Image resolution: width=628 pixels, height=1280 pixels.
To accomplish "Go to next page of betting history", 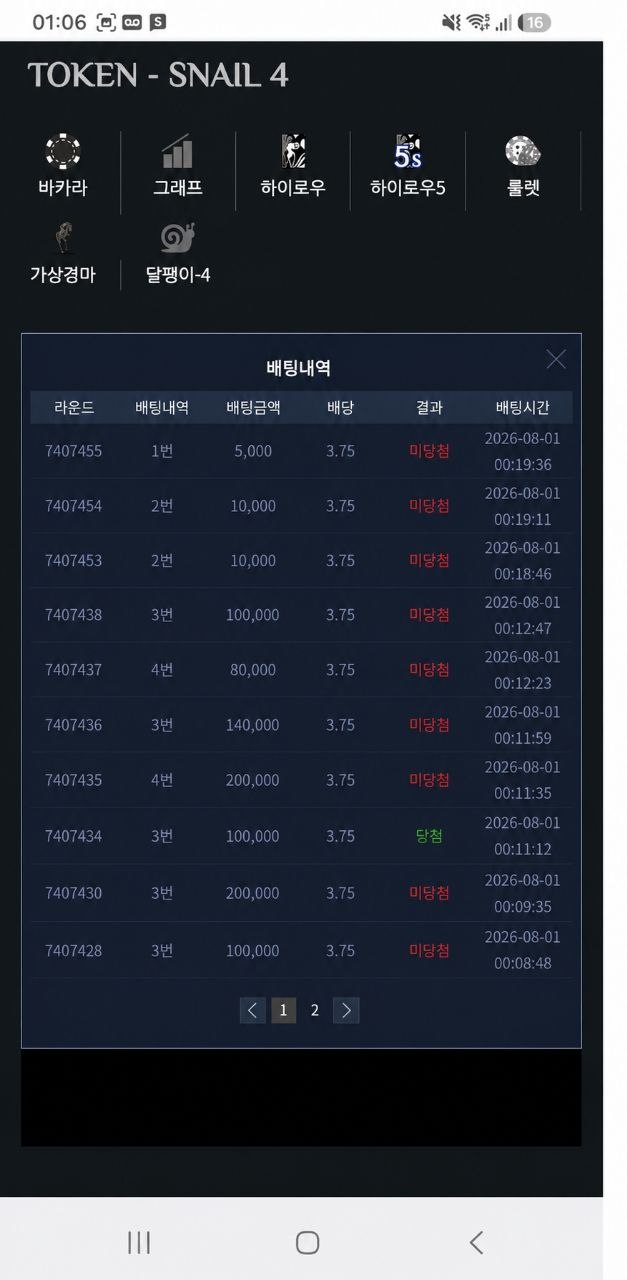I will coord(346,1010).
